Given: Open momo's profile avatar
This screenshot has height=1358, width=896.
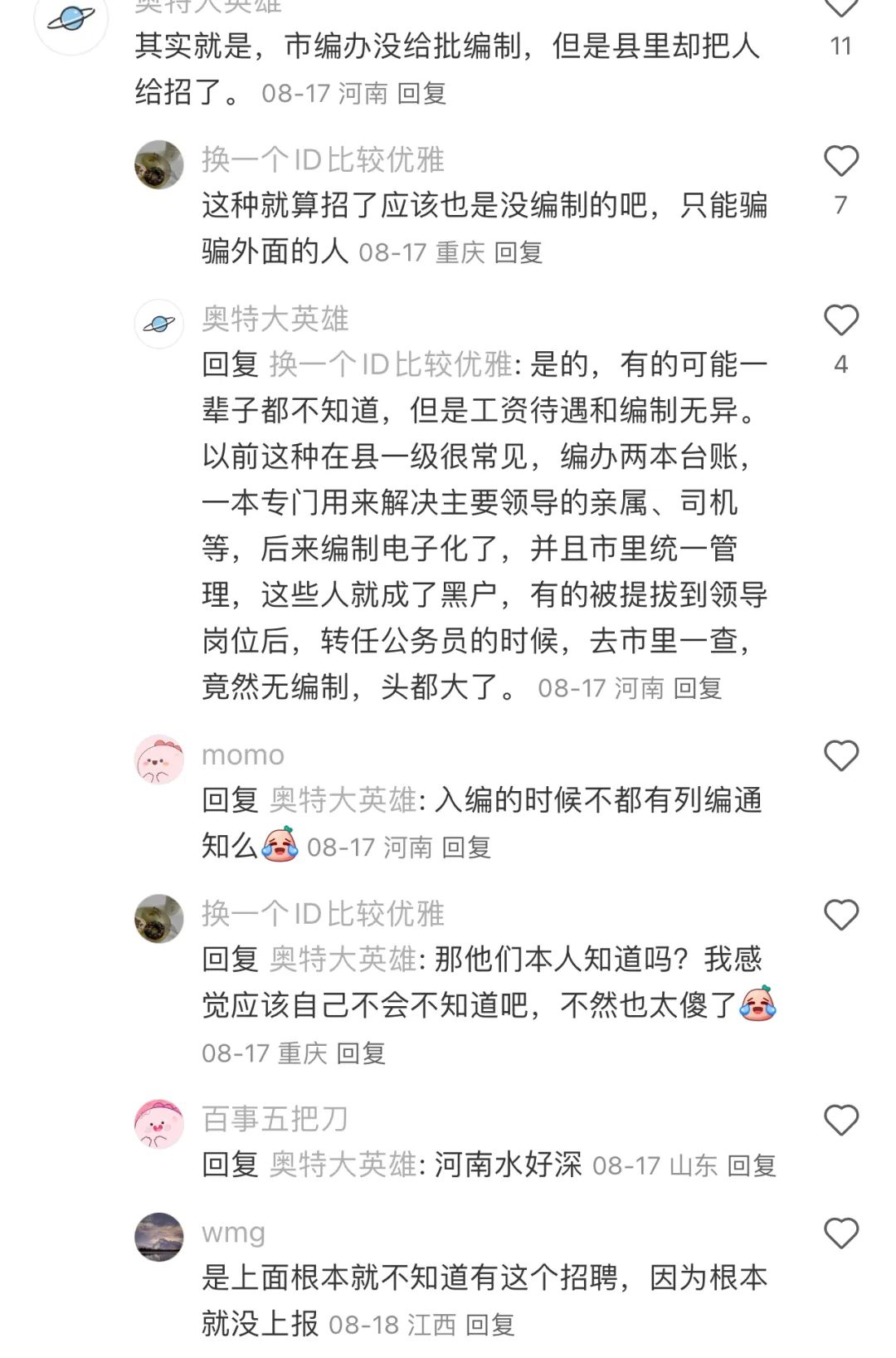Looking at the screenshot, I should 159,759.
